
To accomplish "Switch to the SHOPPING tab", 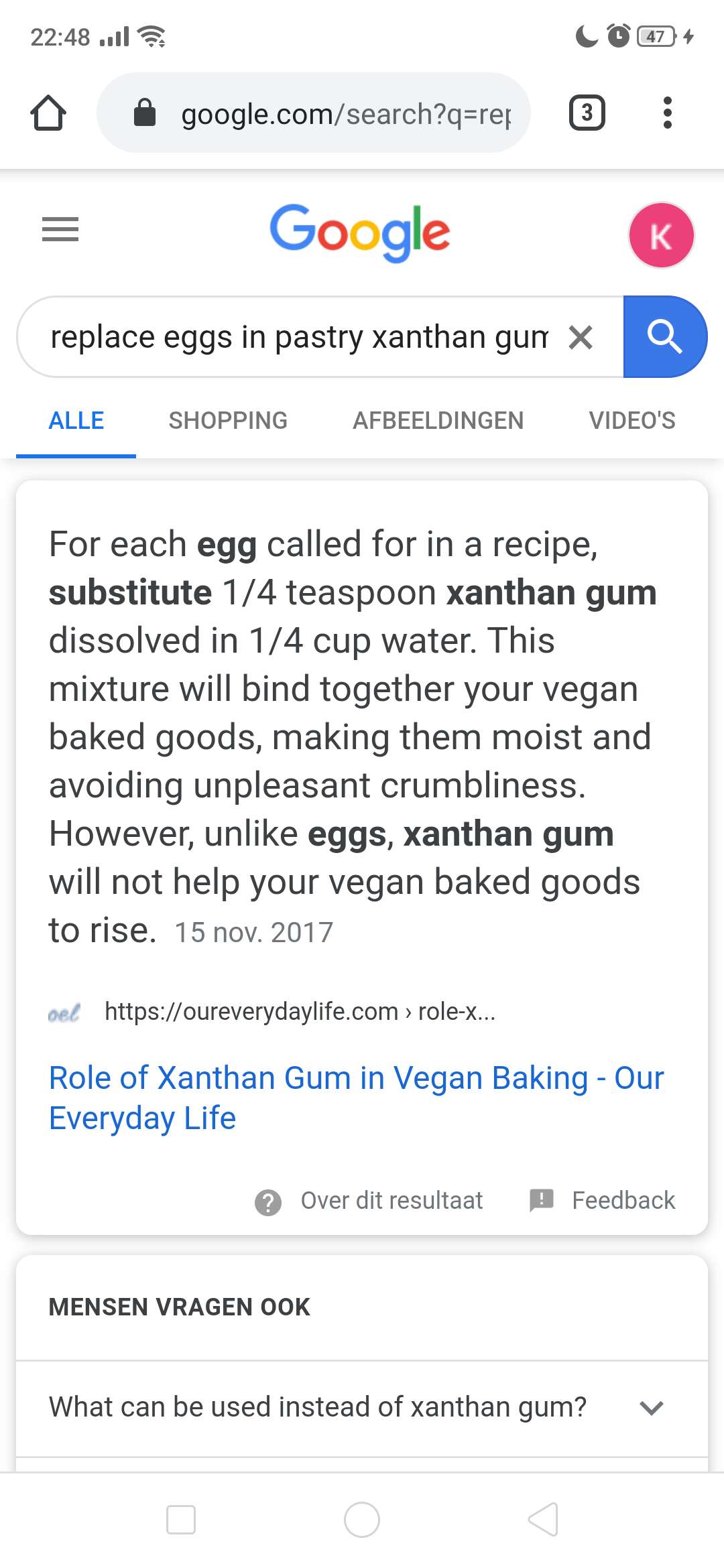I will [228, 421].
